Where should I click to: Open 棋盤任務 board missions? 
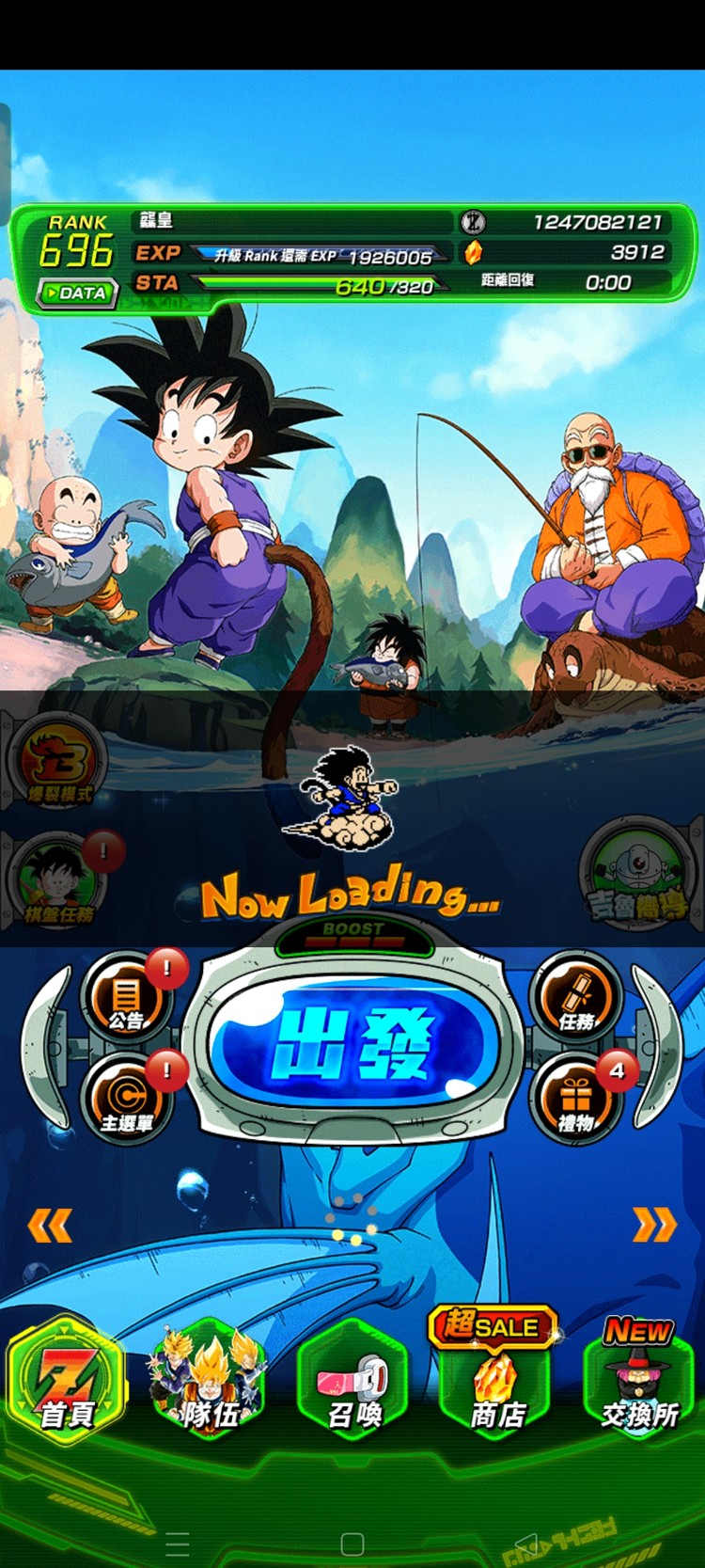[56, 879]
